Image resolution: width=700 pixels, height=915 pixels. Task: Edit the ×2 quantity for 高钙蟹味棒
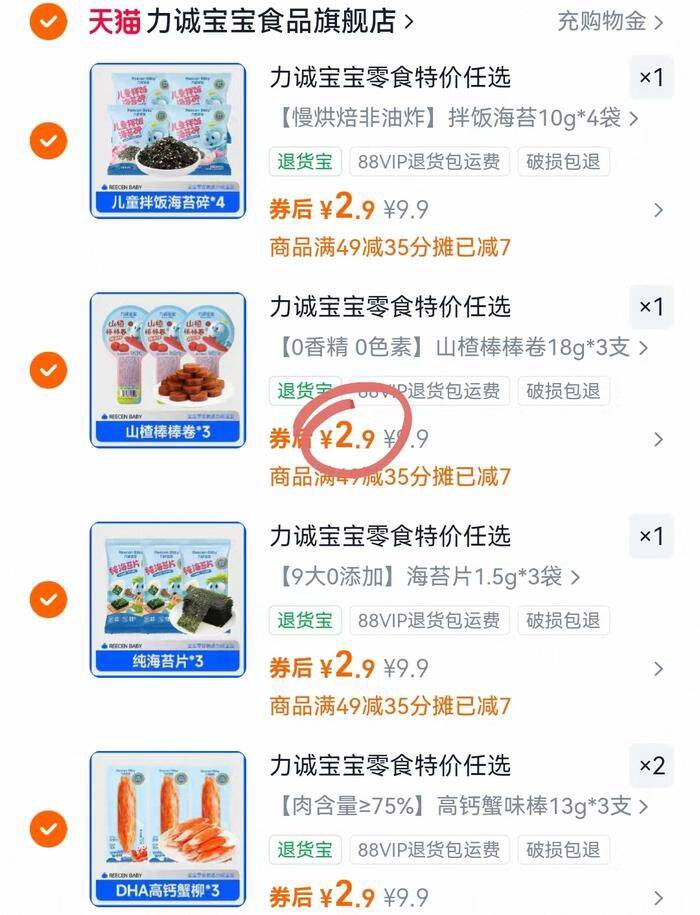point(651,766)
